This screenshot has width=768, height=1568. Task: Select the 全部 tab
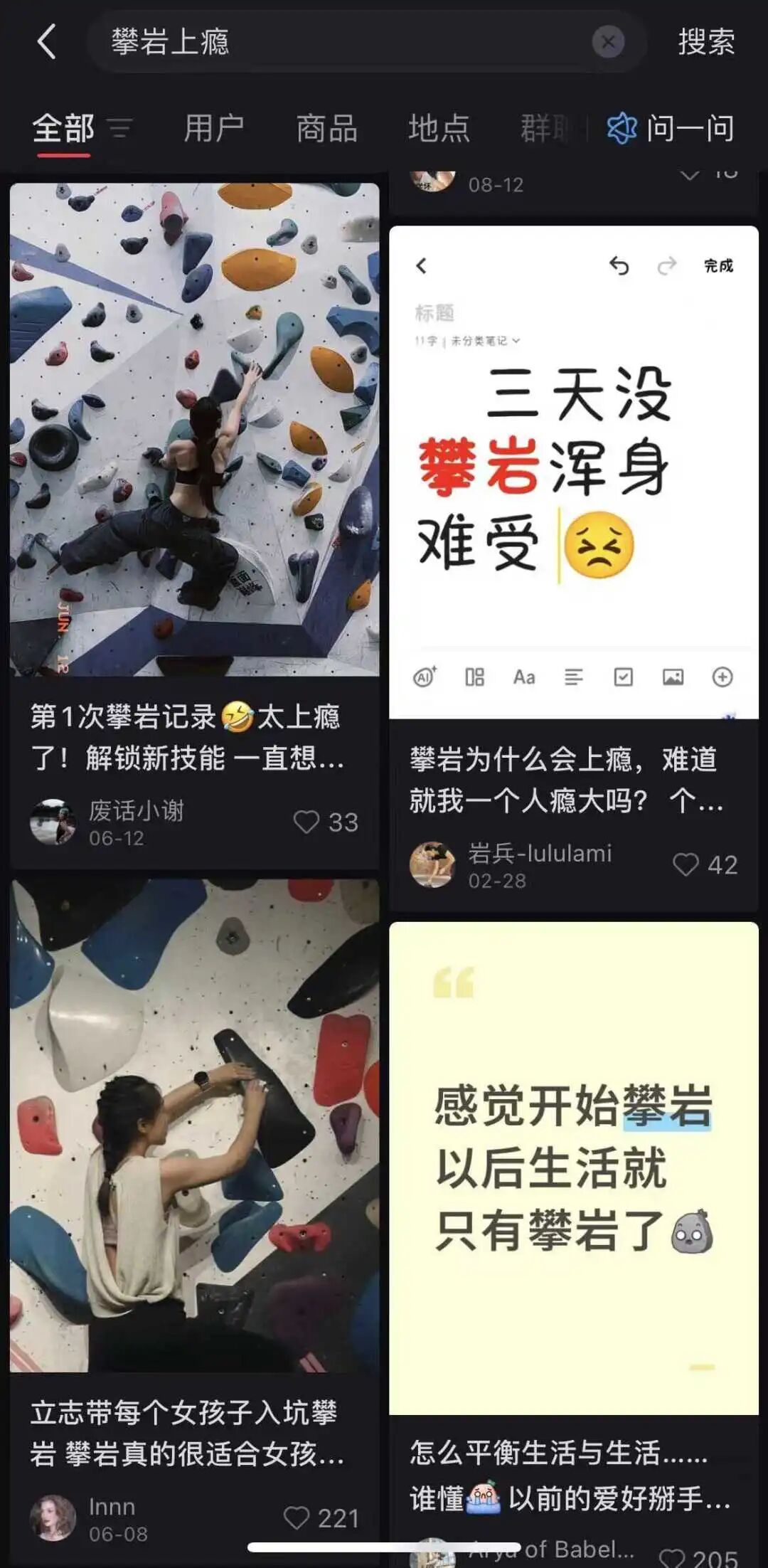click(x=63, y=129)
